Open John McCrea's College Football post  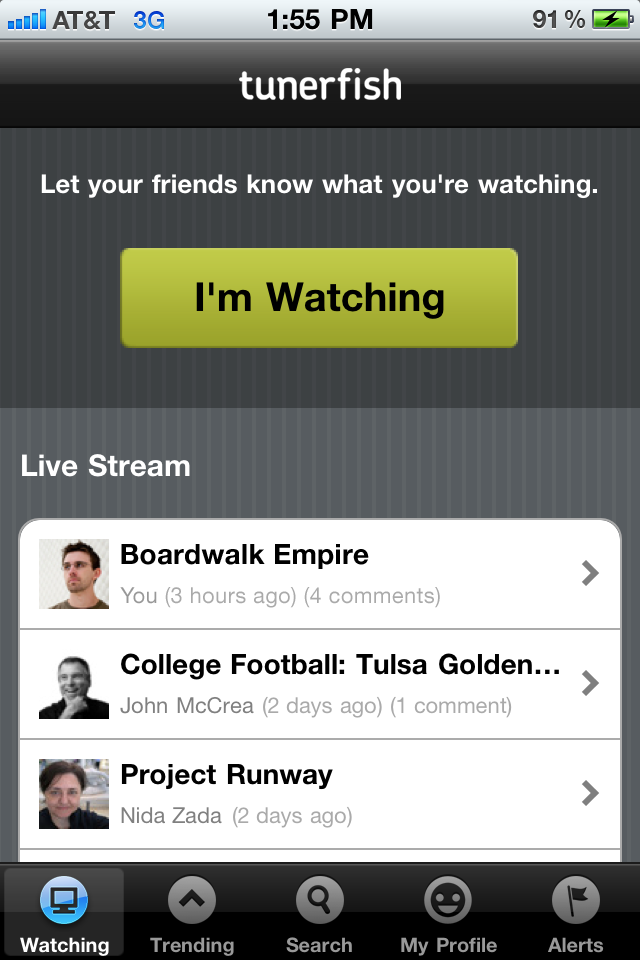[320, 684]
